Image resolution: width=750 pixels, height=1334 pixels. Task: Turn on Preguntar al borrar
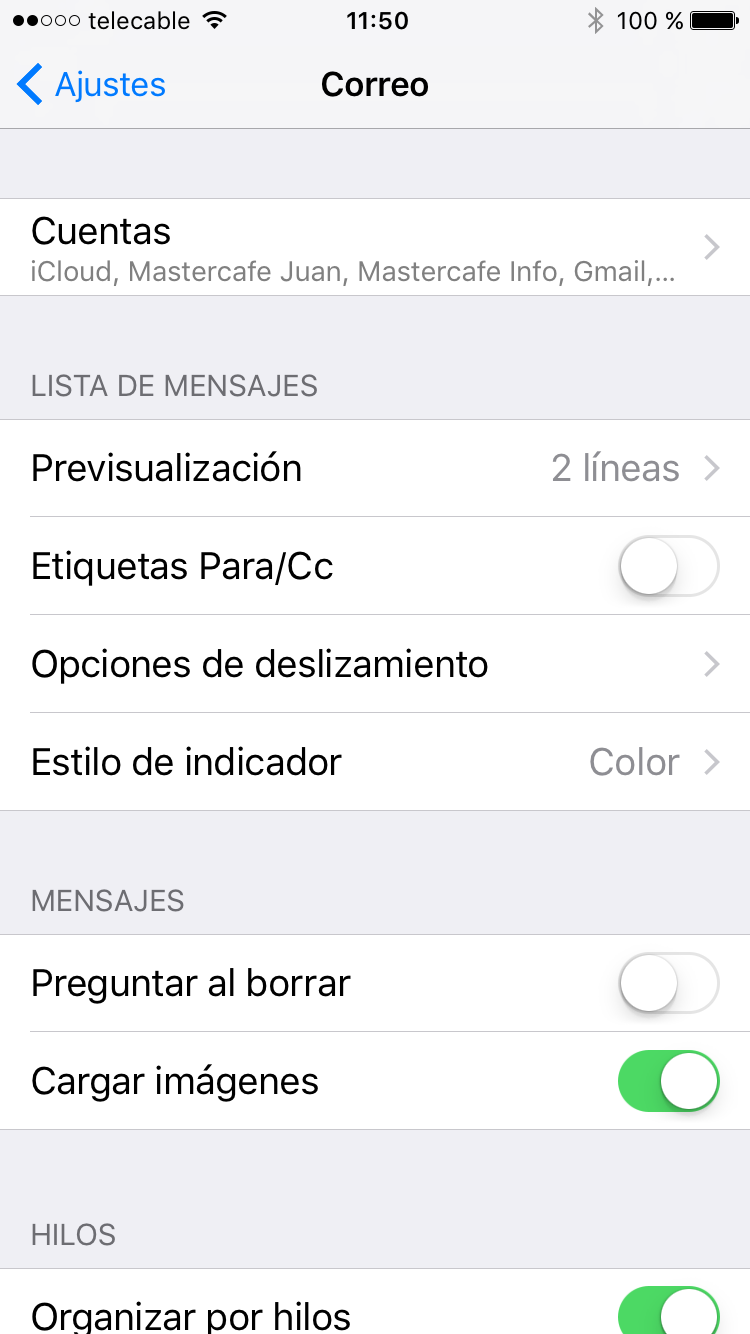pyautogui.click(x=668, y=983)
